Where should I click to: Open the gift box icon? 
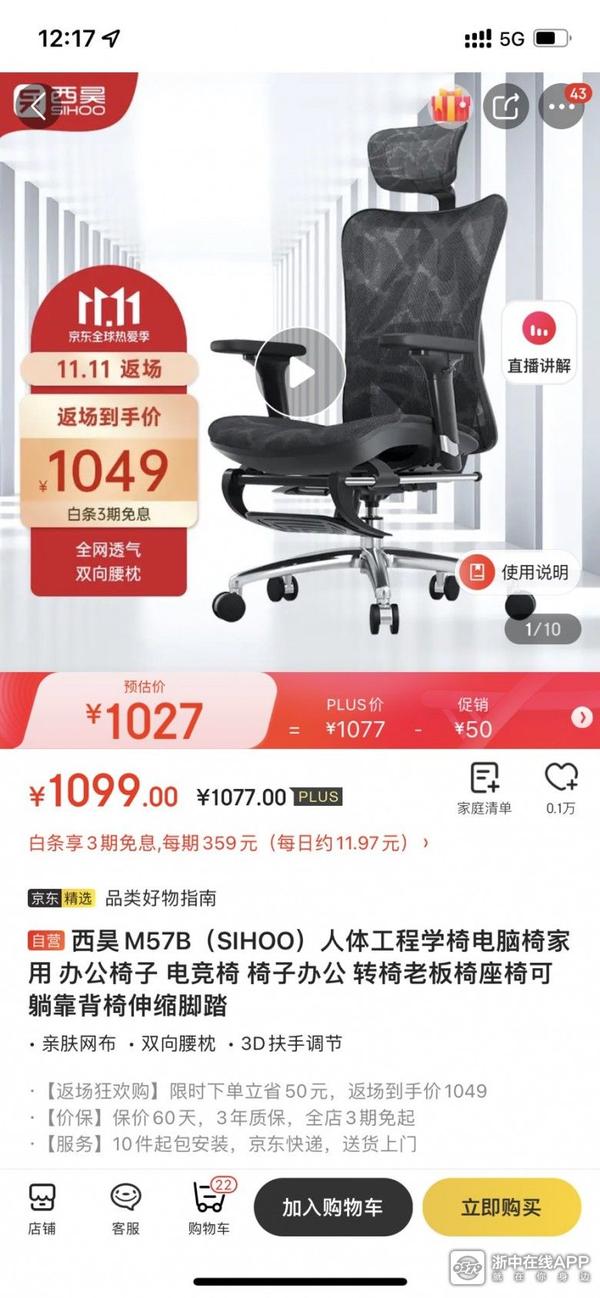[452, 105]
